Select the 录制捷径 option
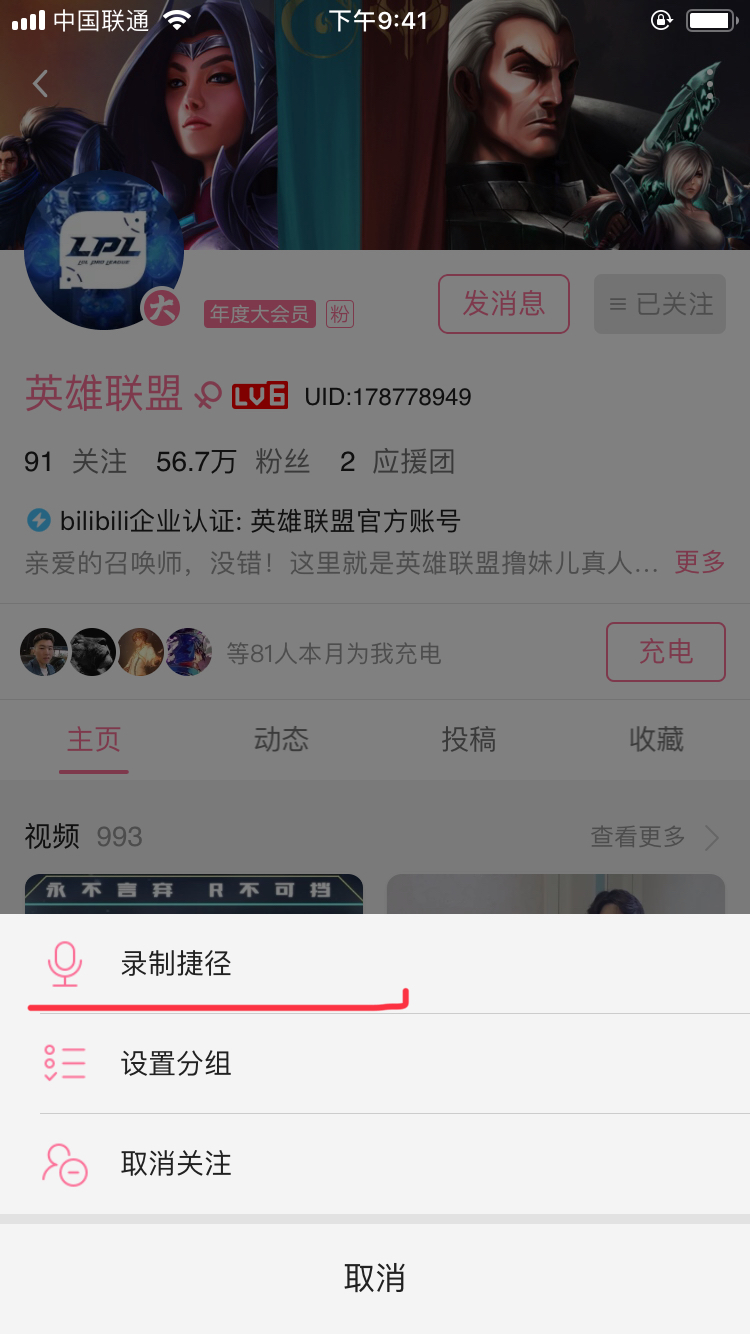 pos(176,964)
